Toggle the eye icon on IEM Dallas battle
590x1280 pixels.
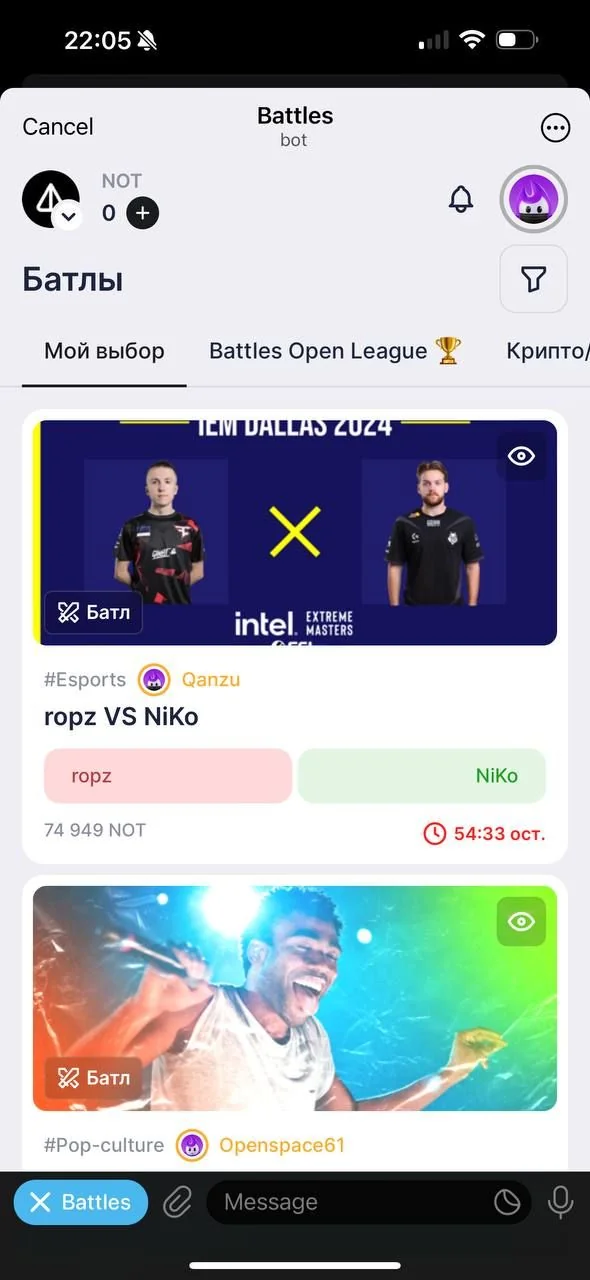[521, 456]
